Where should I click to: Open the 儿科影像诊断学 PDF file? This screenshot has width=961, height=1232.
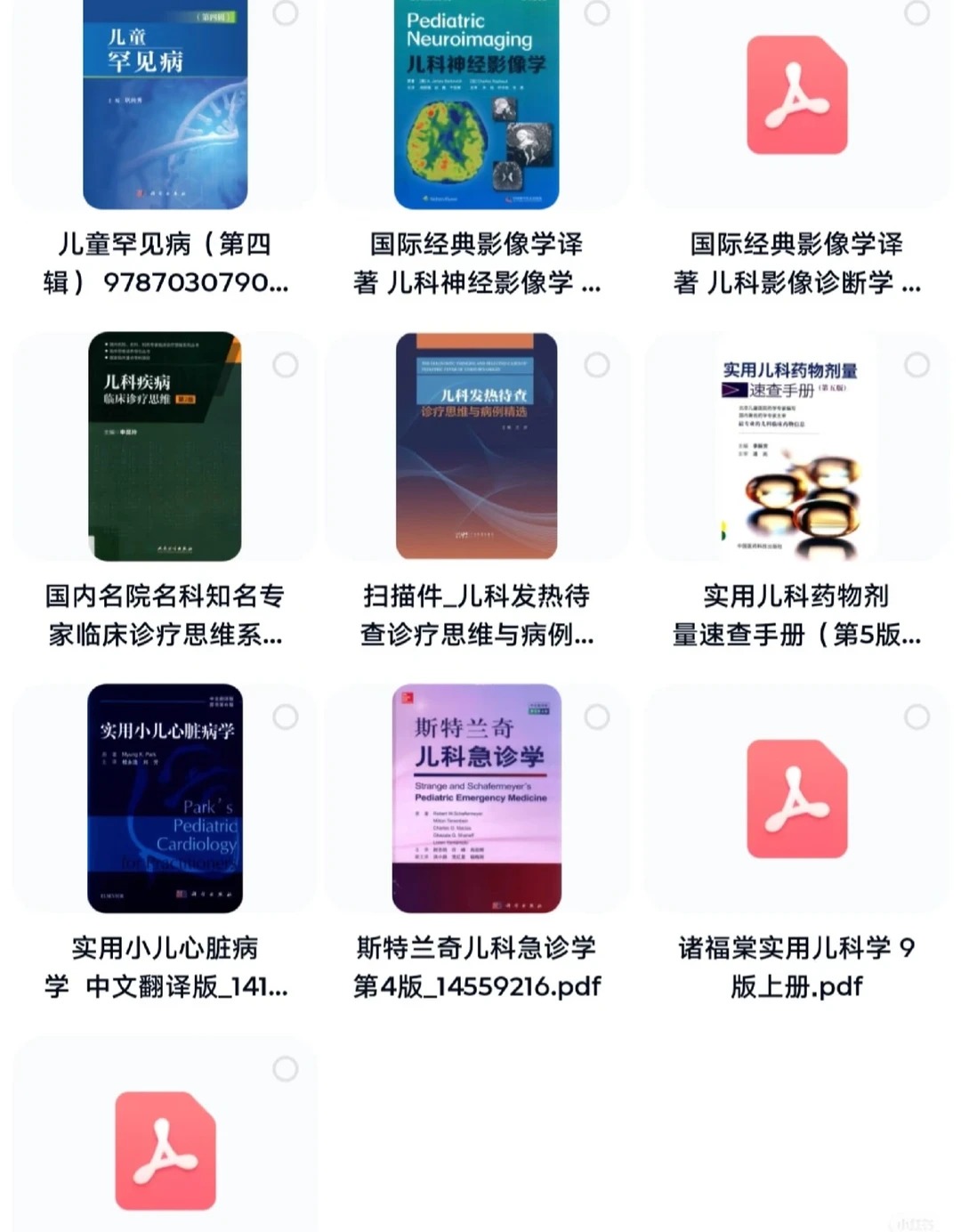tap(796, 98)
